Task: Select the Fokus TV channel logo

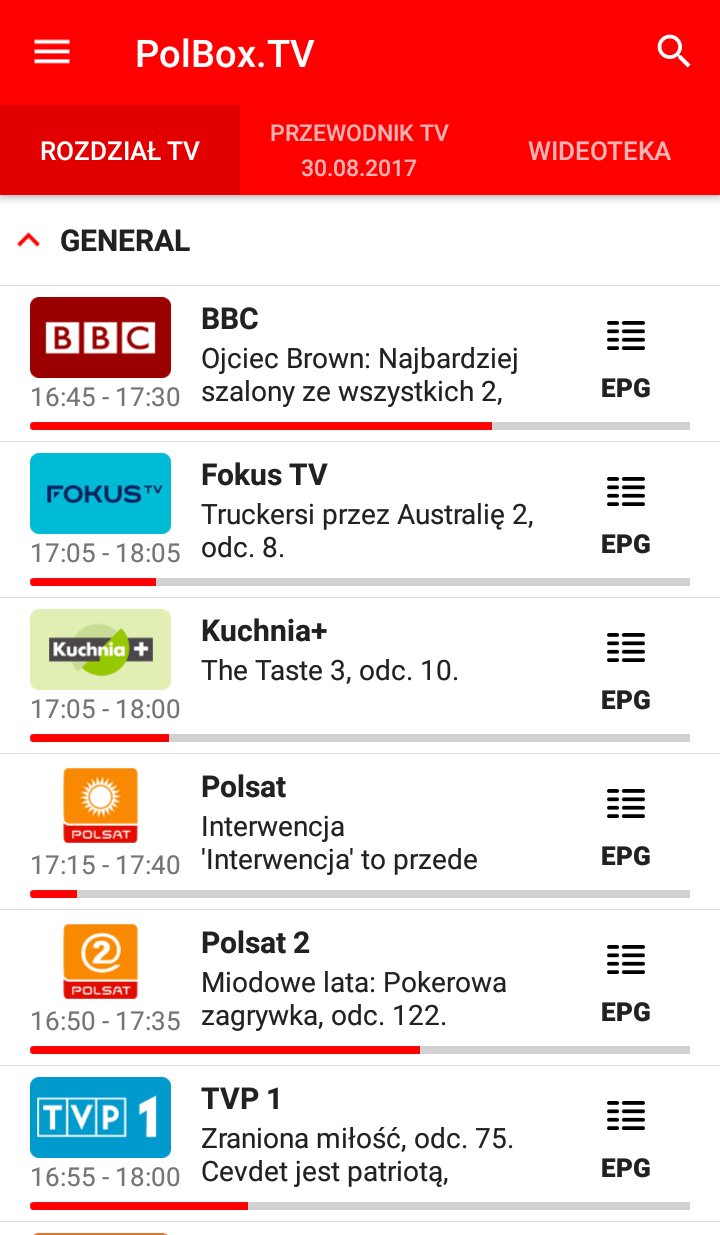Action: tap(100, 493)
